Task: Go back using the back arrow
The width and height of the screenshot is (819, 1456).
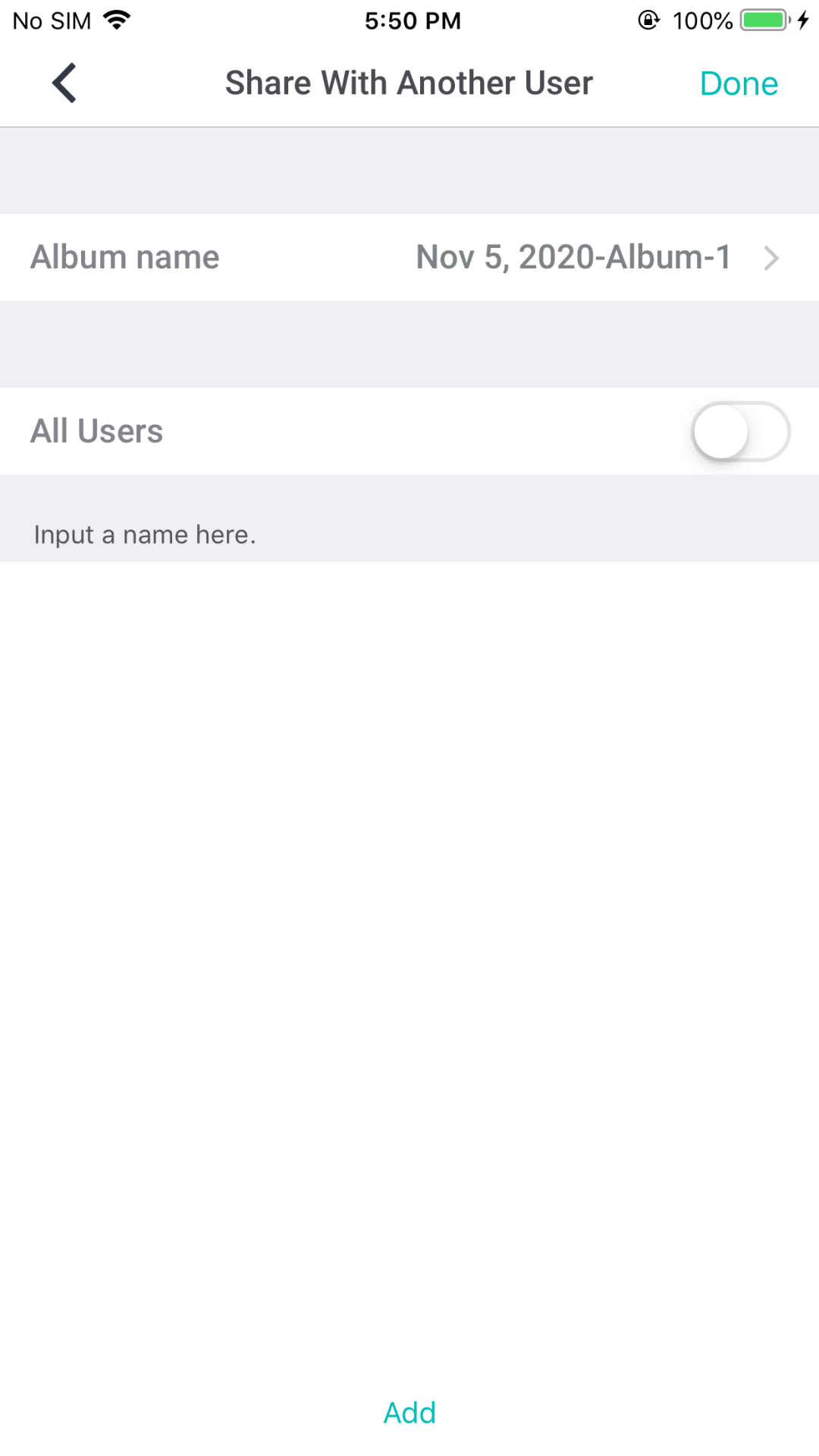Action: [x=64, y=83]
